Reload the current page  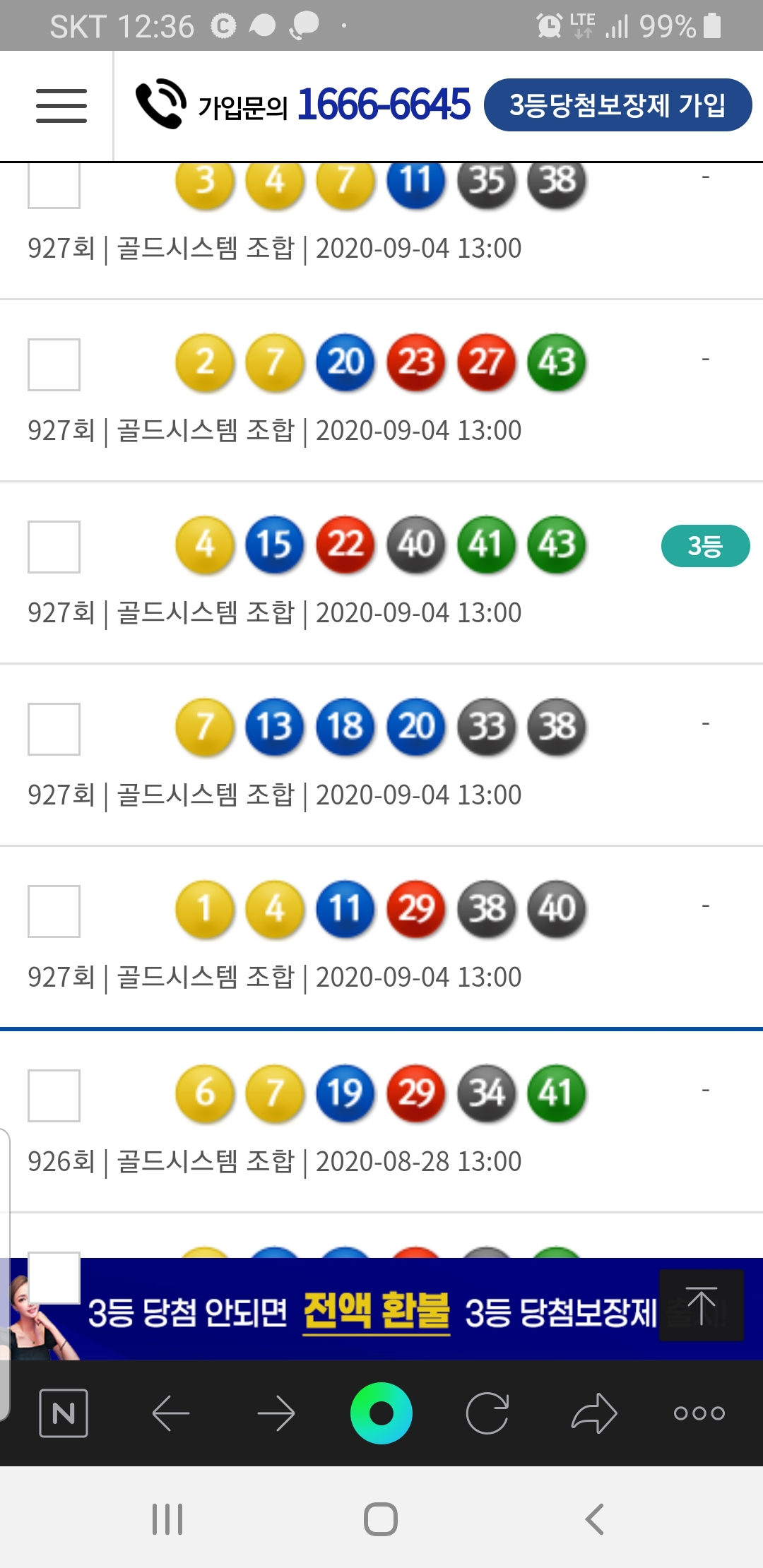pyautogui.click(x=487, y=1413)
